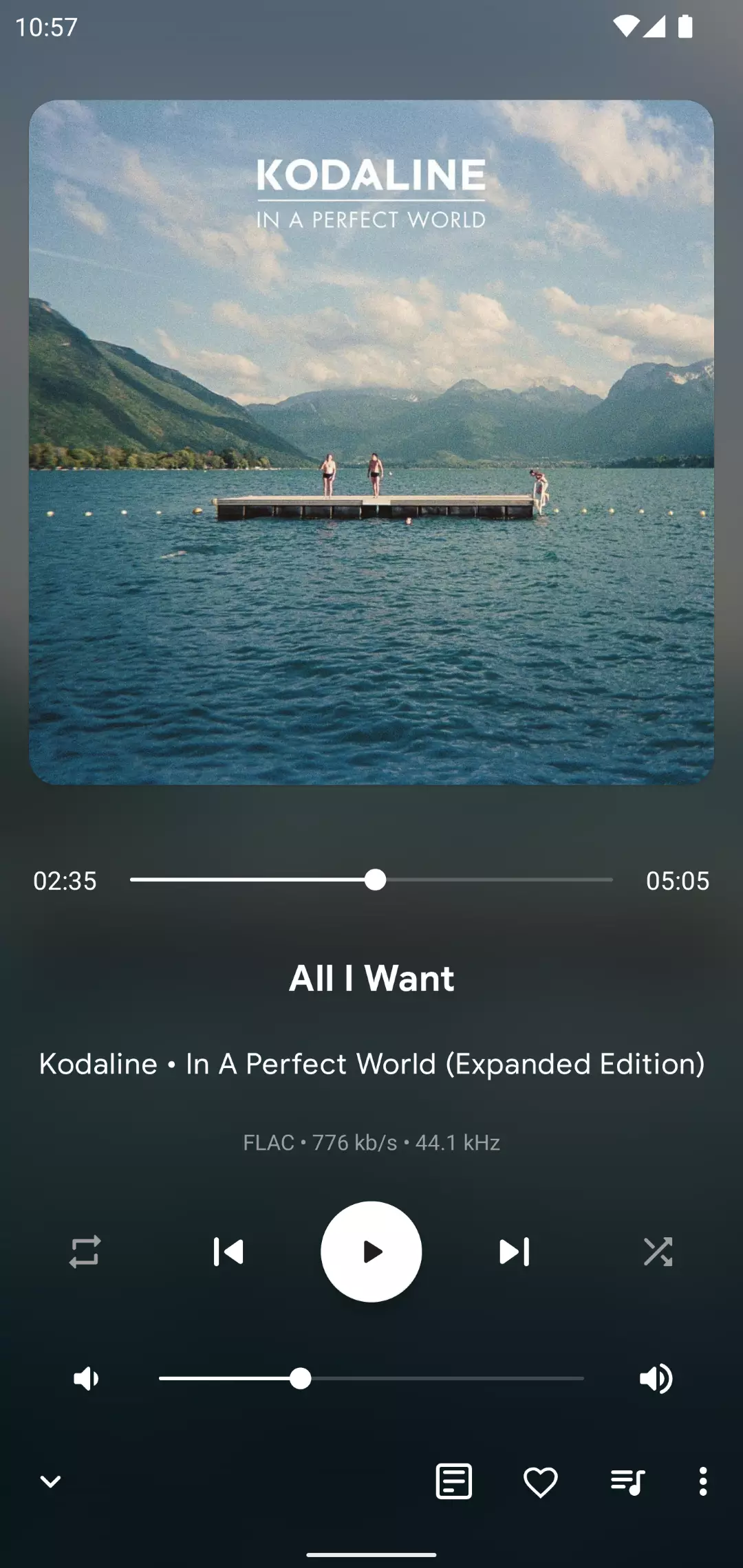Lower volume with the quiet speaker icon
743x1568 pixels.
tap(86, 1378)
